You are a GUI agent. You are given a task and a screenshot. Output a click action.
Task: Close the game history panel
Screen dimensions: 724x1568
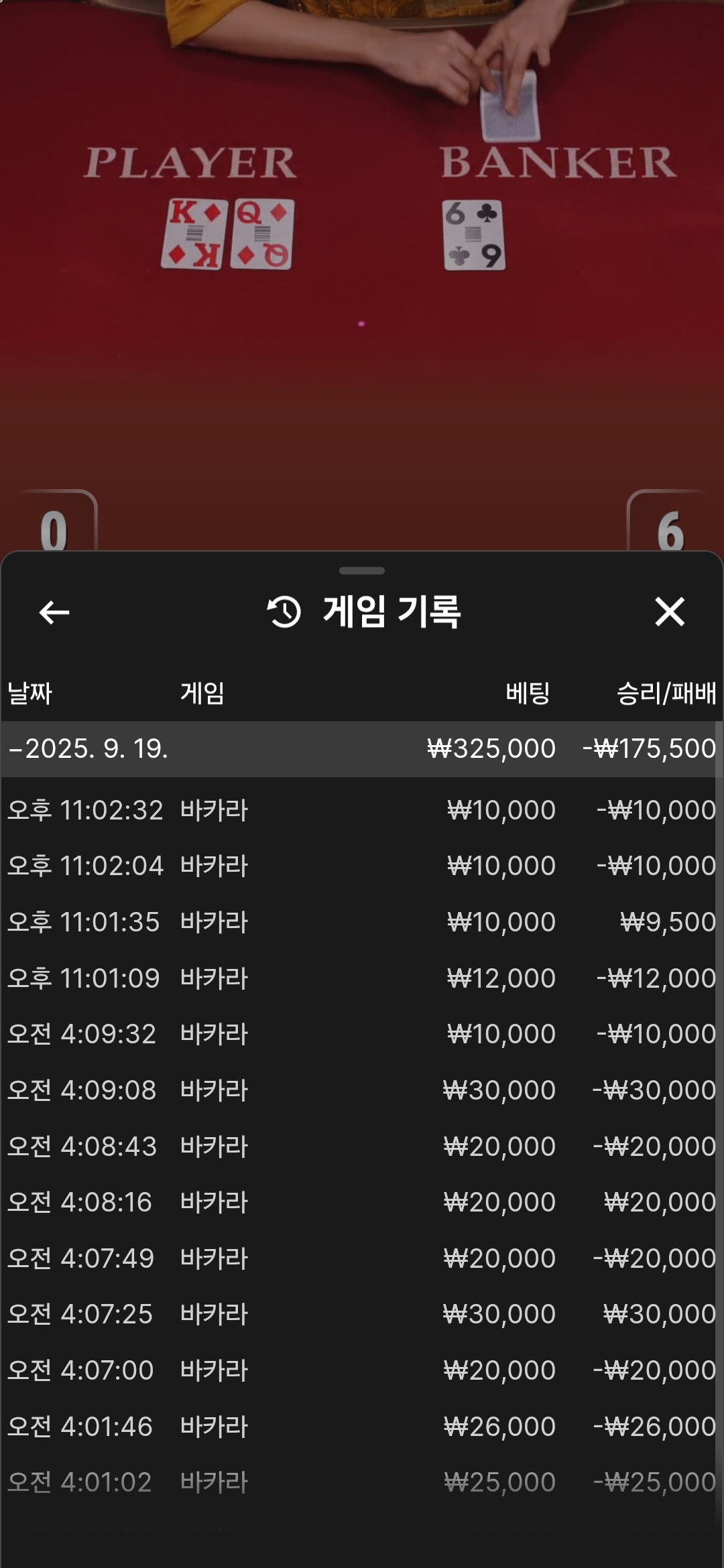click(669, 612)
